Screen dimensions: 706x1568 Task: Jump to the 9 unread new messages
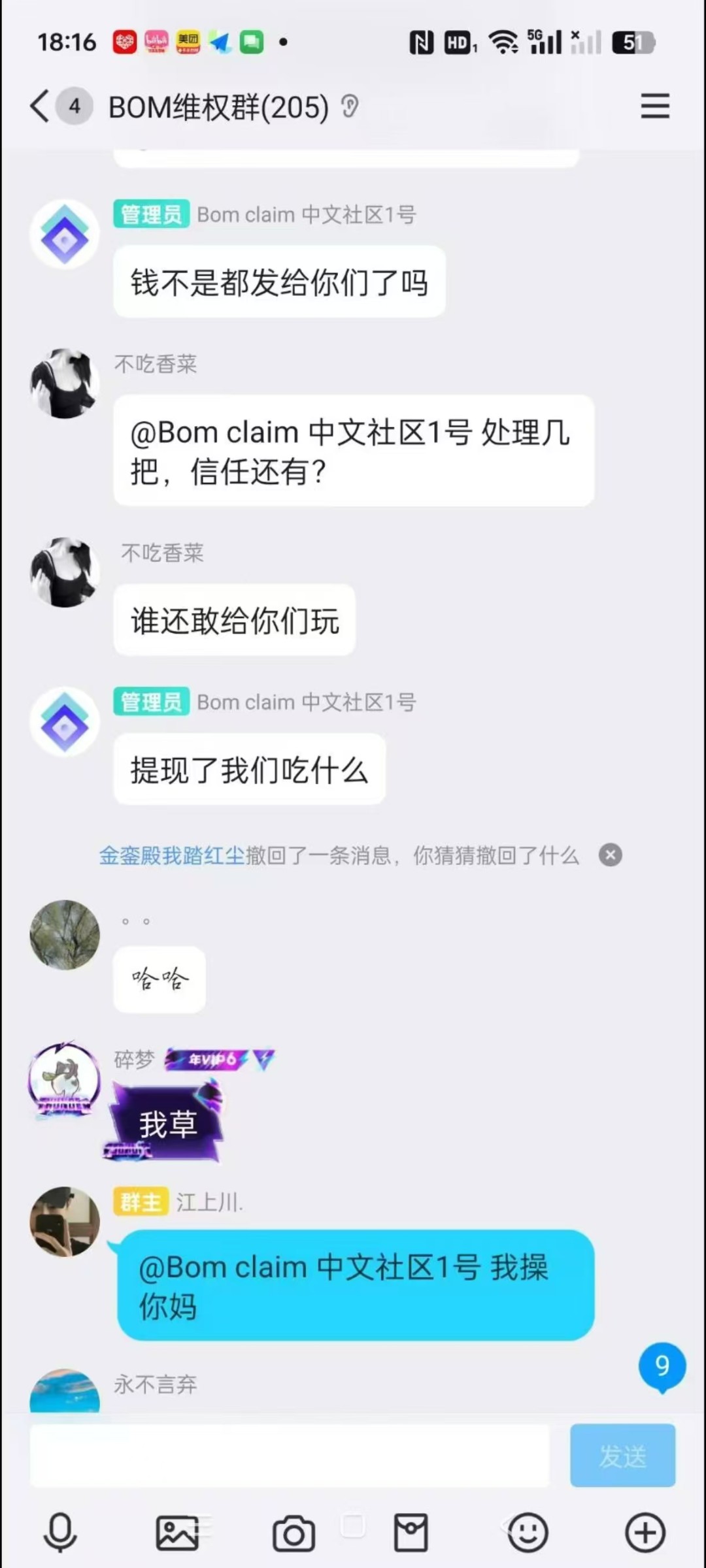pos(662,1366)
